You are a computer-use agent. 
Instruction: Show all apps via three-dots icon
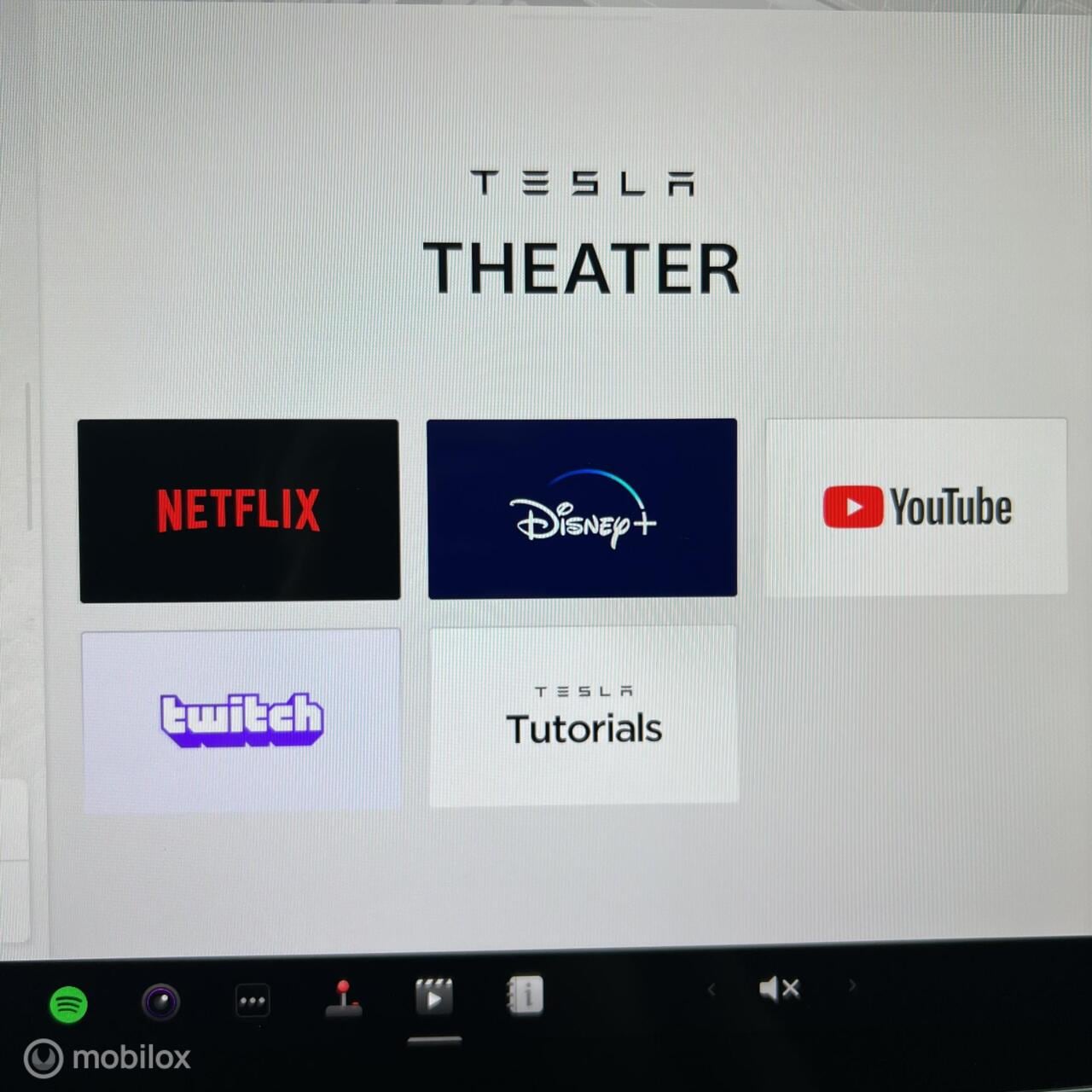coord(253,1001)
